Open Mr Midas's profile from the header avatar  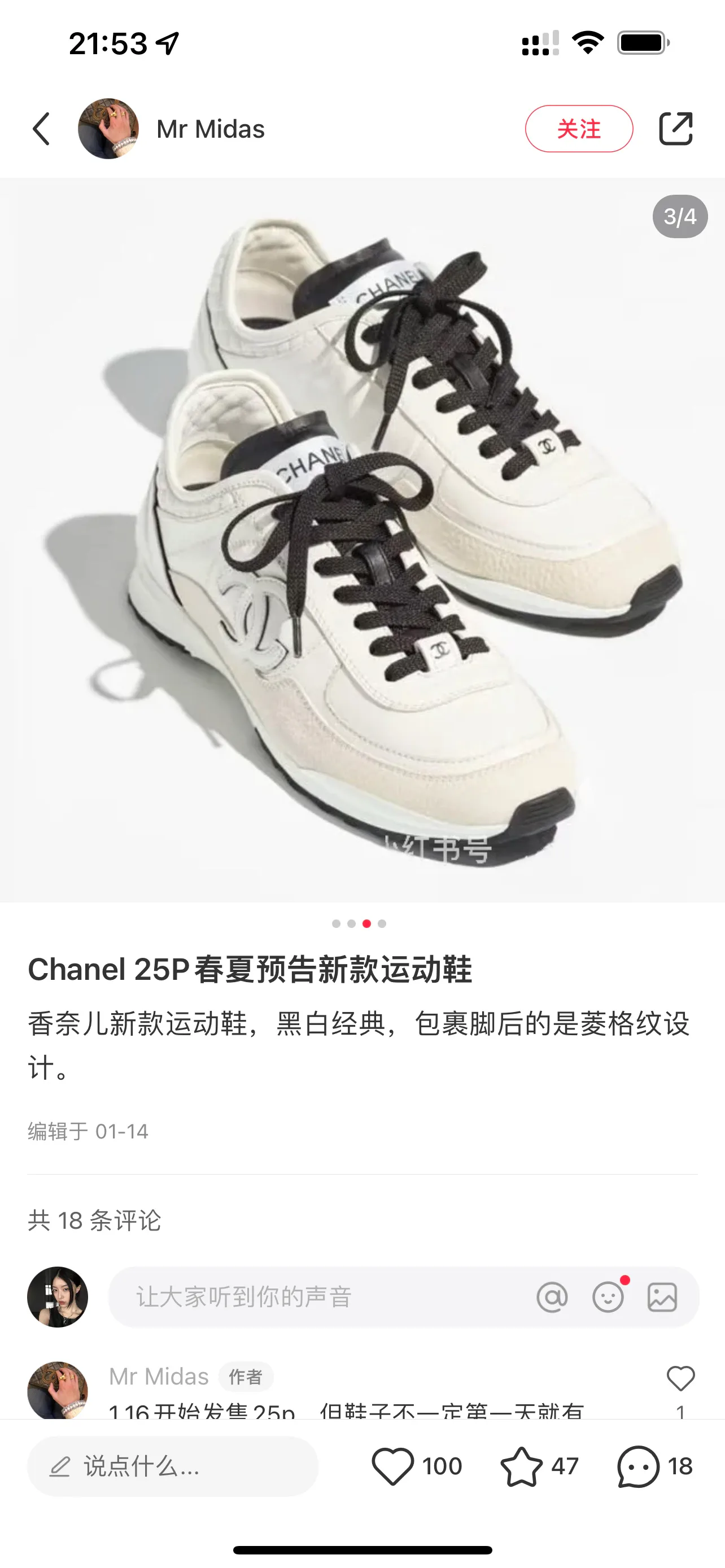pyautogui.click(x=108, y=129)
